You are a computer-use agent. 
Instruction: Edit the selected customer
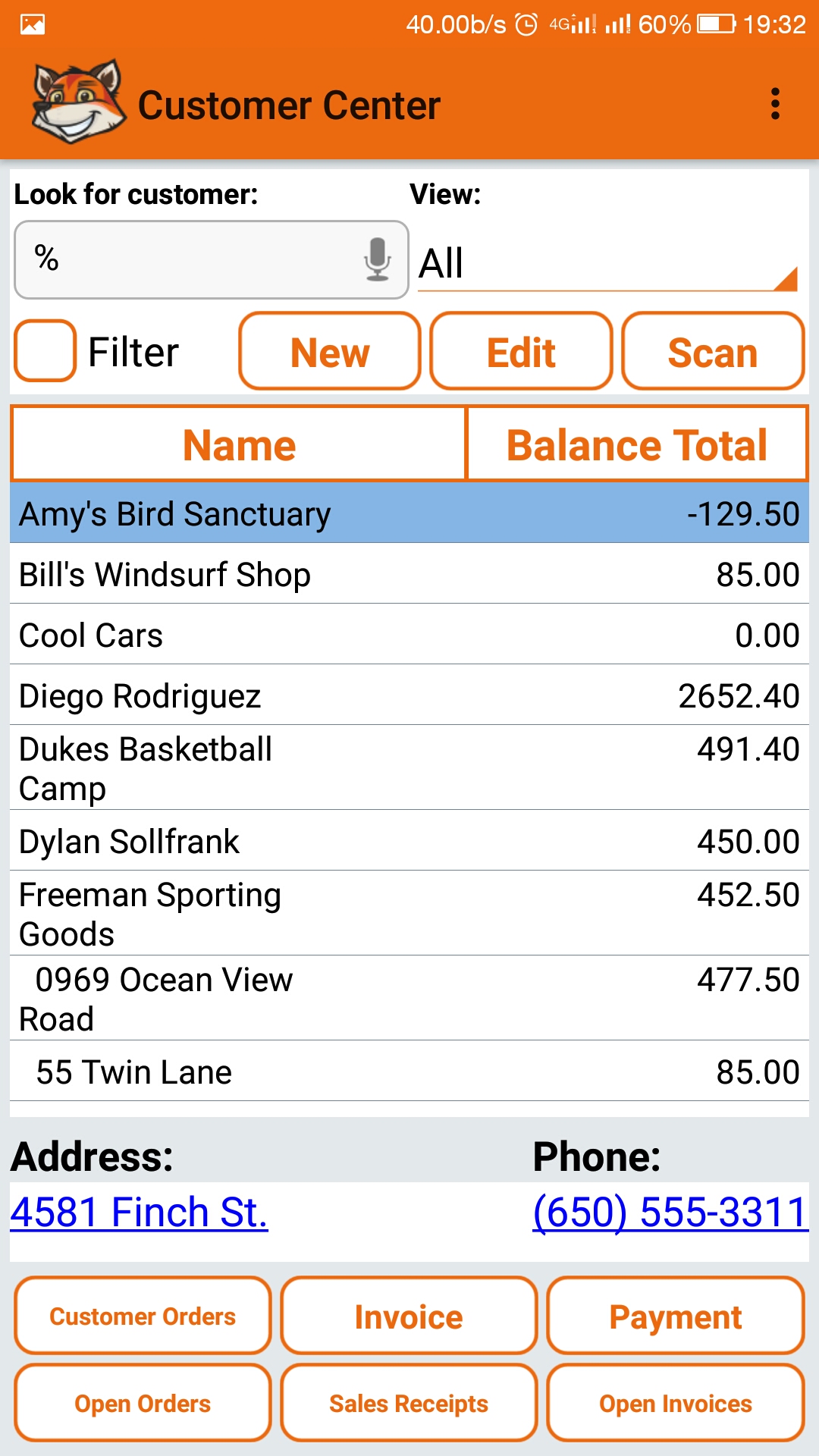point(521,351)
